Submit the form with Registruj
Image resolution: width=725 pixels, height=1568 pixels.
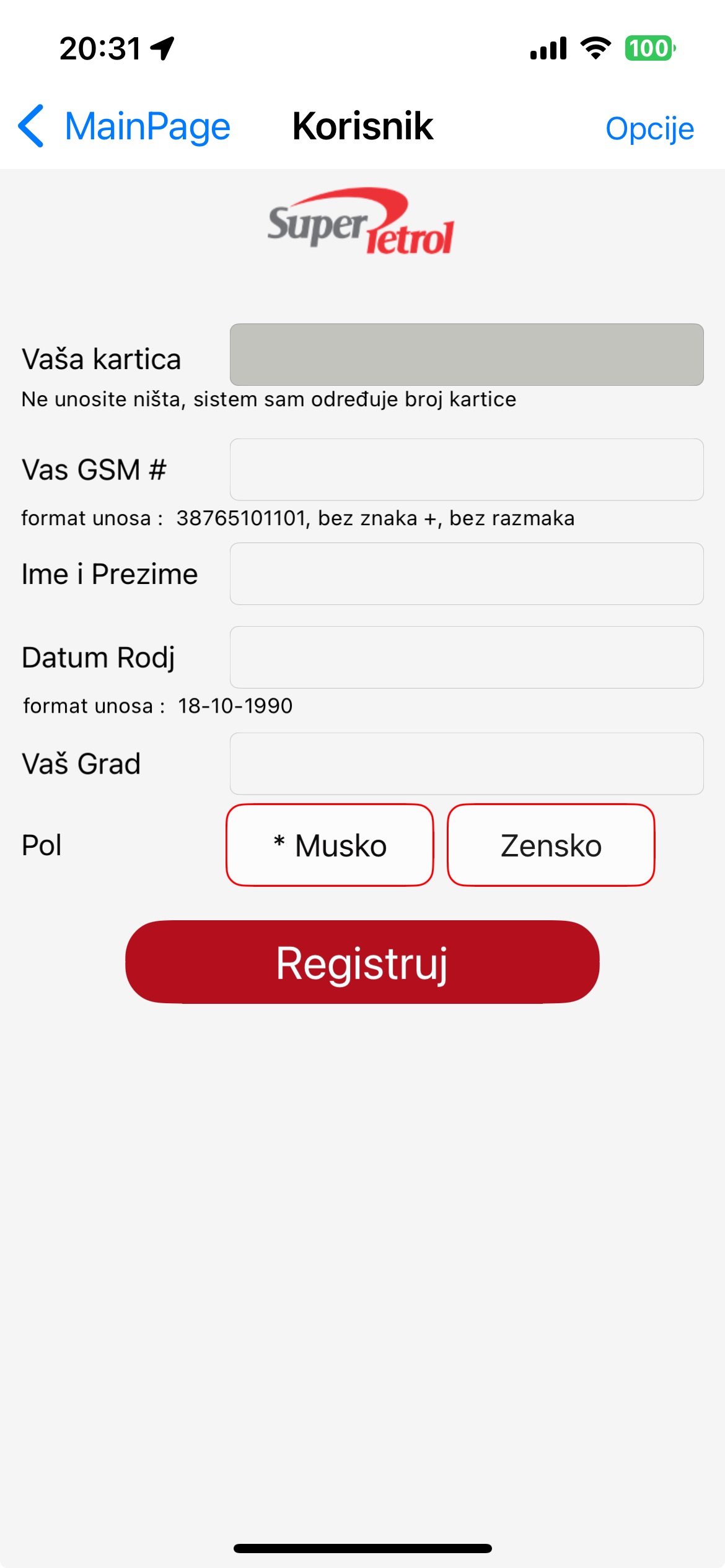pos(362,962)
